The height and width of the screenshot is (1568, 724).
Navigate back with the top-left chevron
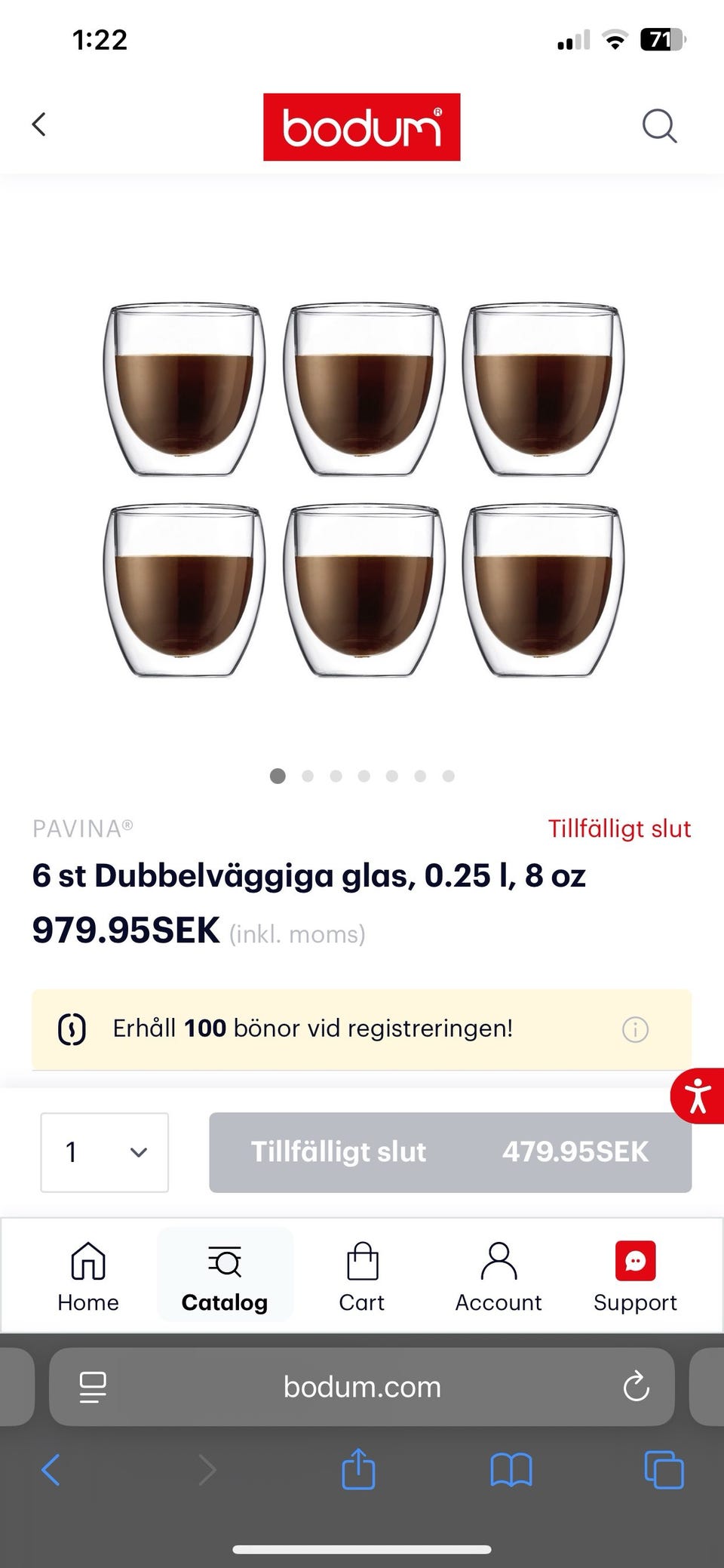pos(39,125)
